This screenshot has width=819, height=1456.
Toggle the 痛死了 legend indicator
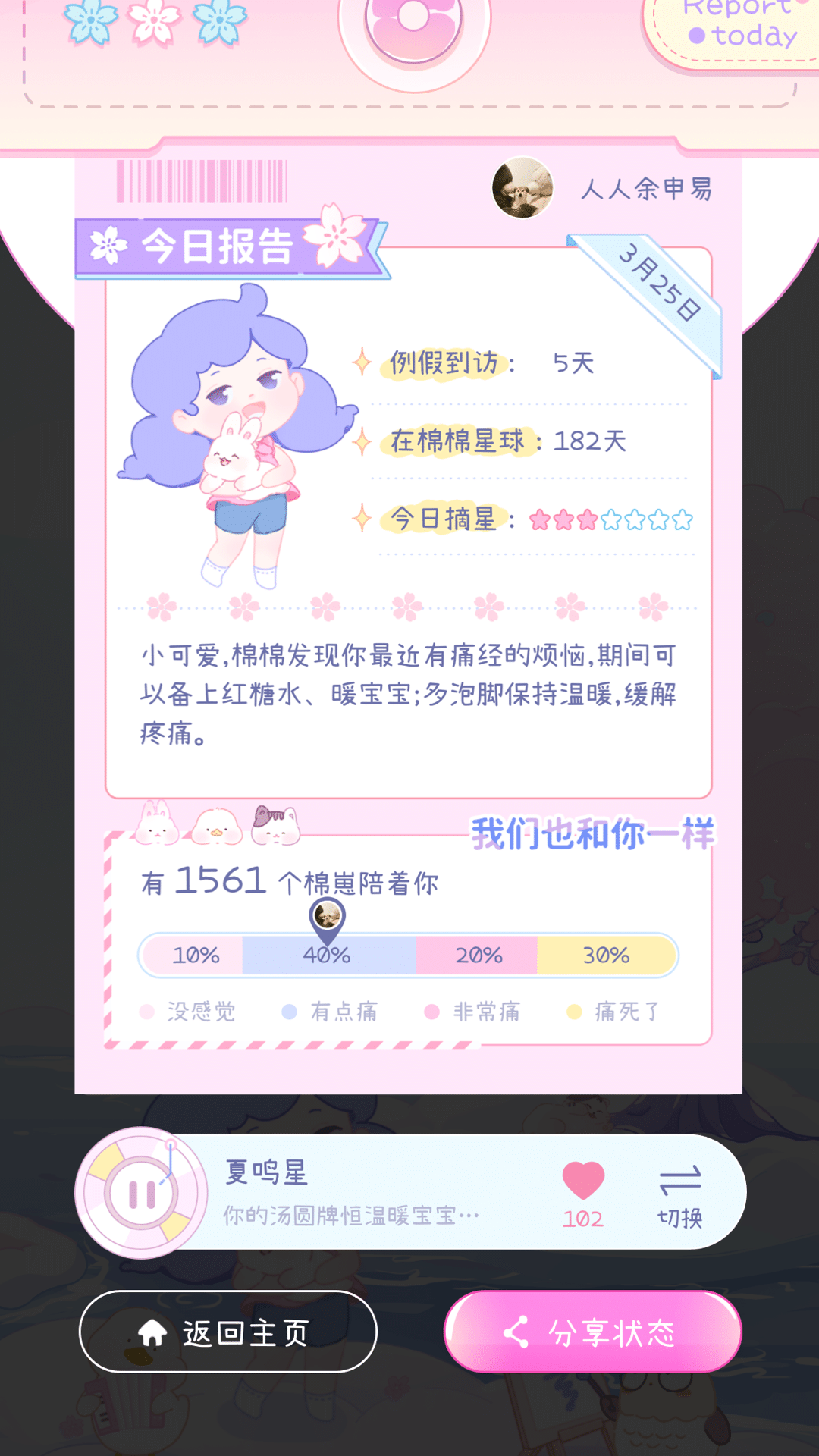576,1010
